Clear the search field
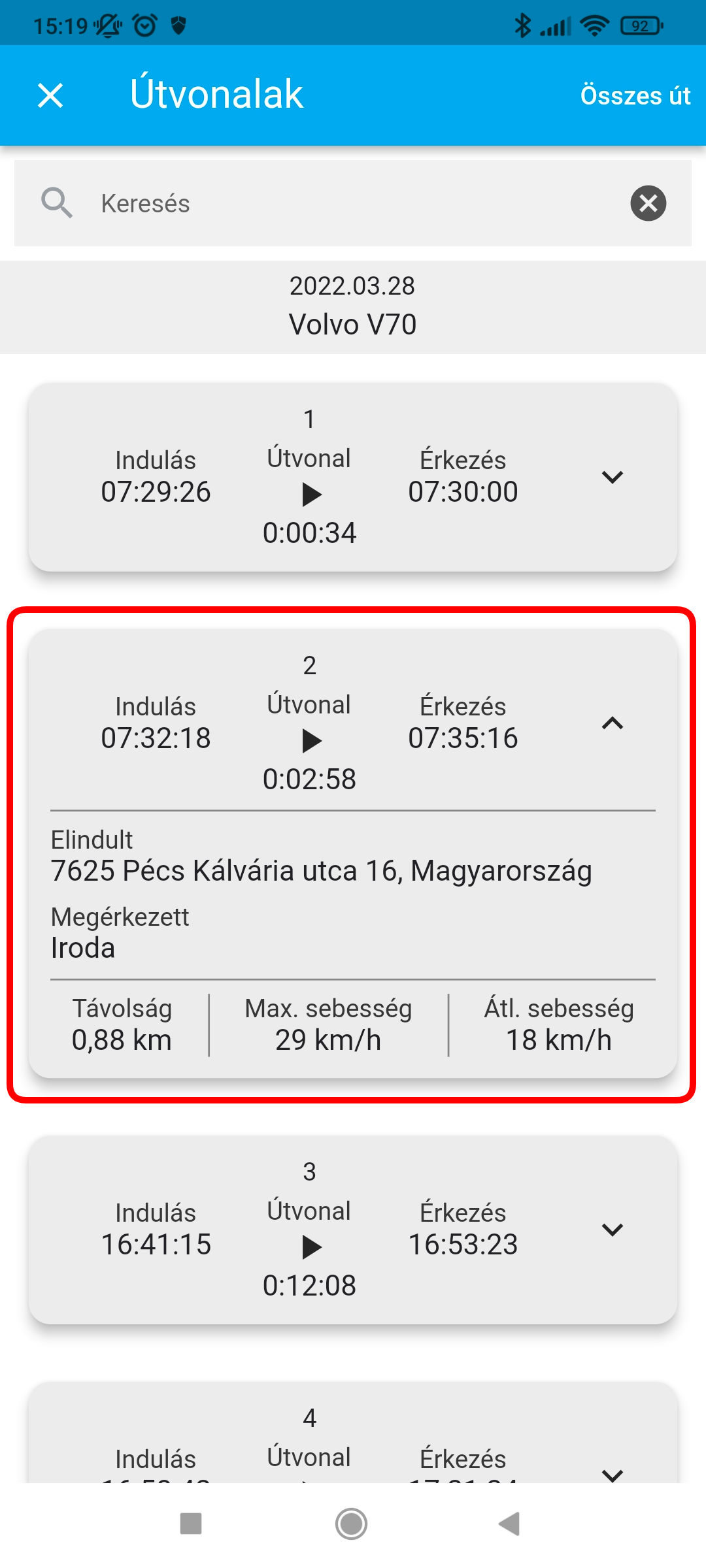The width and height of the screenshot is (706, 1568). pos(648,203)
